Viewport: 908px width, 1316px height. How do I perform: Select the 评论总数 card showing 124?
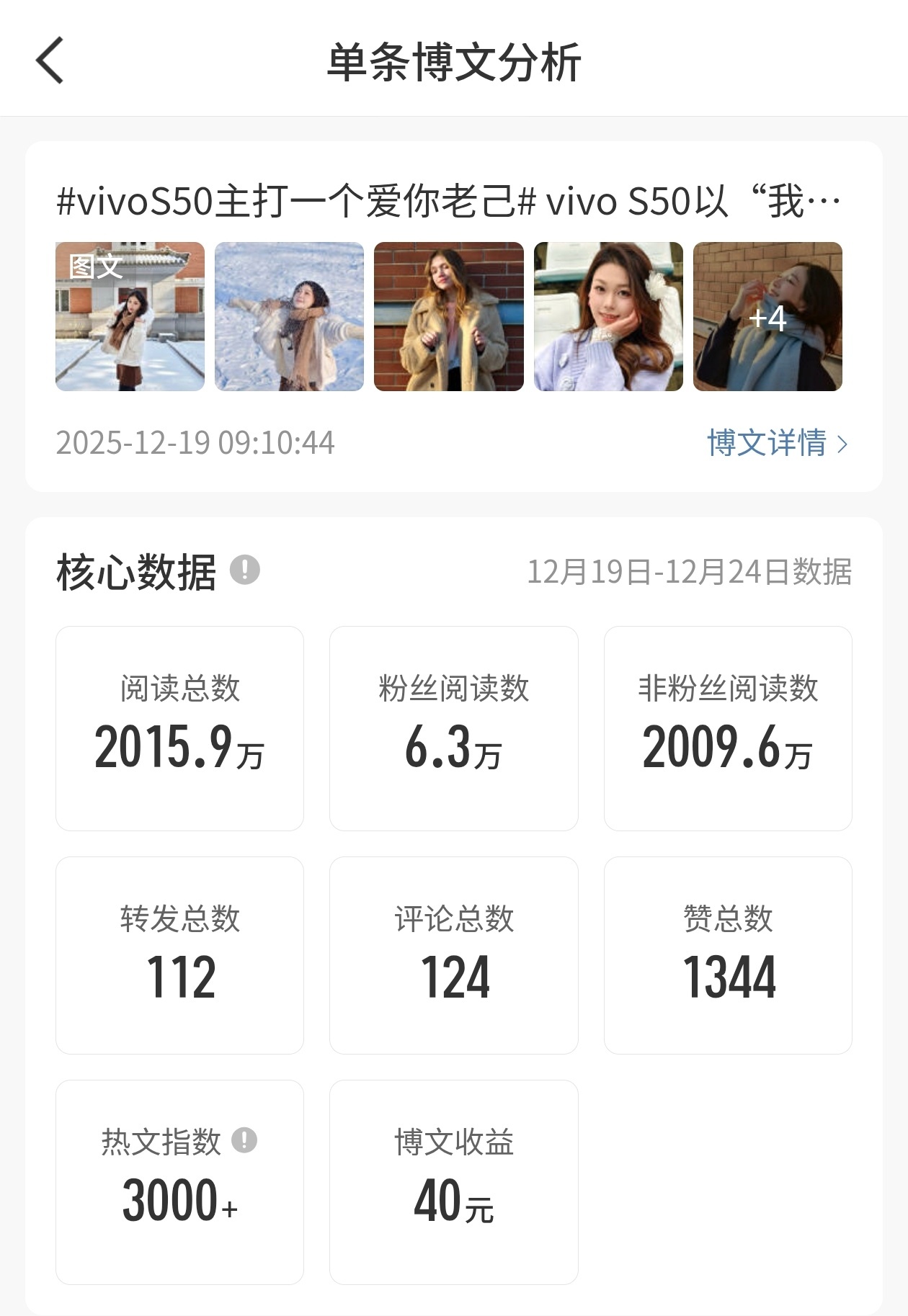tap(454, 955)
